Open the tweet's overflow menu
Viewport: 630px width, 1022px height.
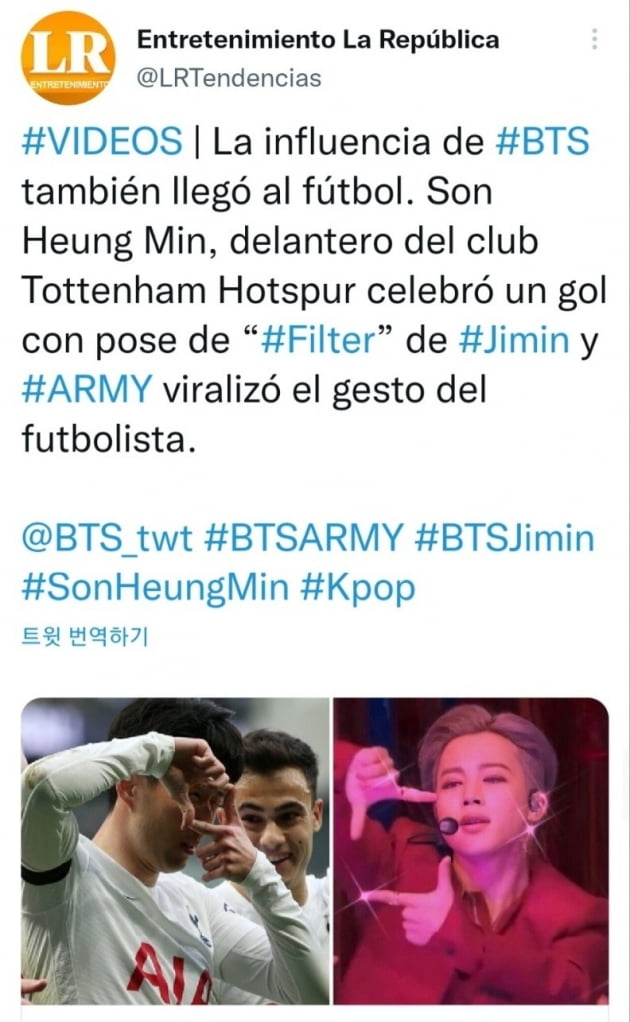tap(595, 40)
